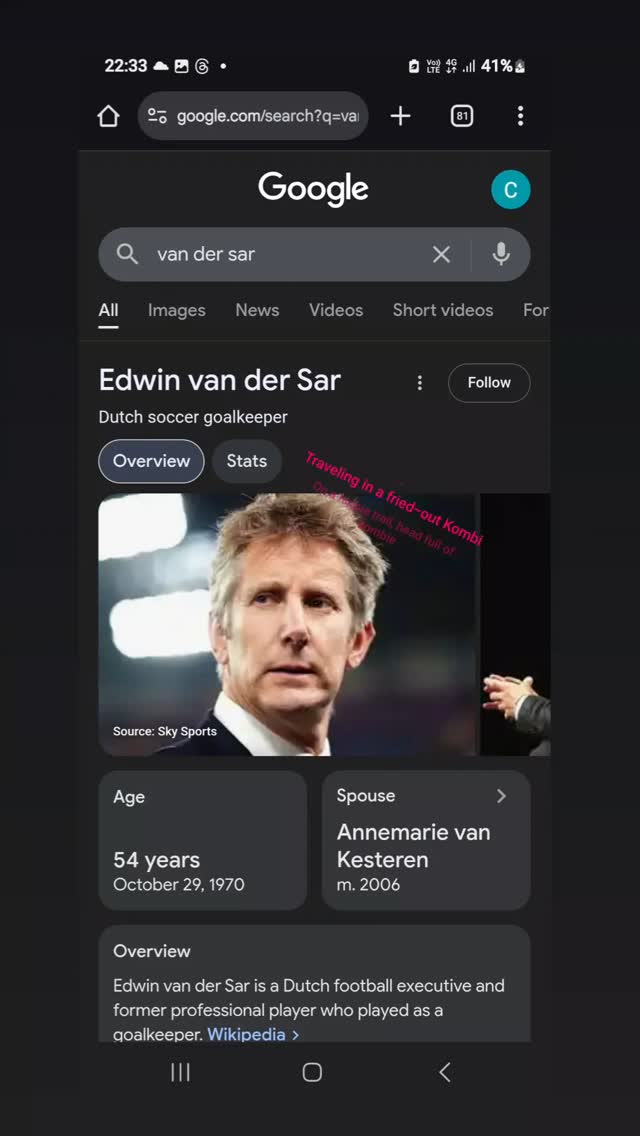Open the tab switcher showing 81 tabs
This screenshot has width=640, height=1136.
pos(462,116)
